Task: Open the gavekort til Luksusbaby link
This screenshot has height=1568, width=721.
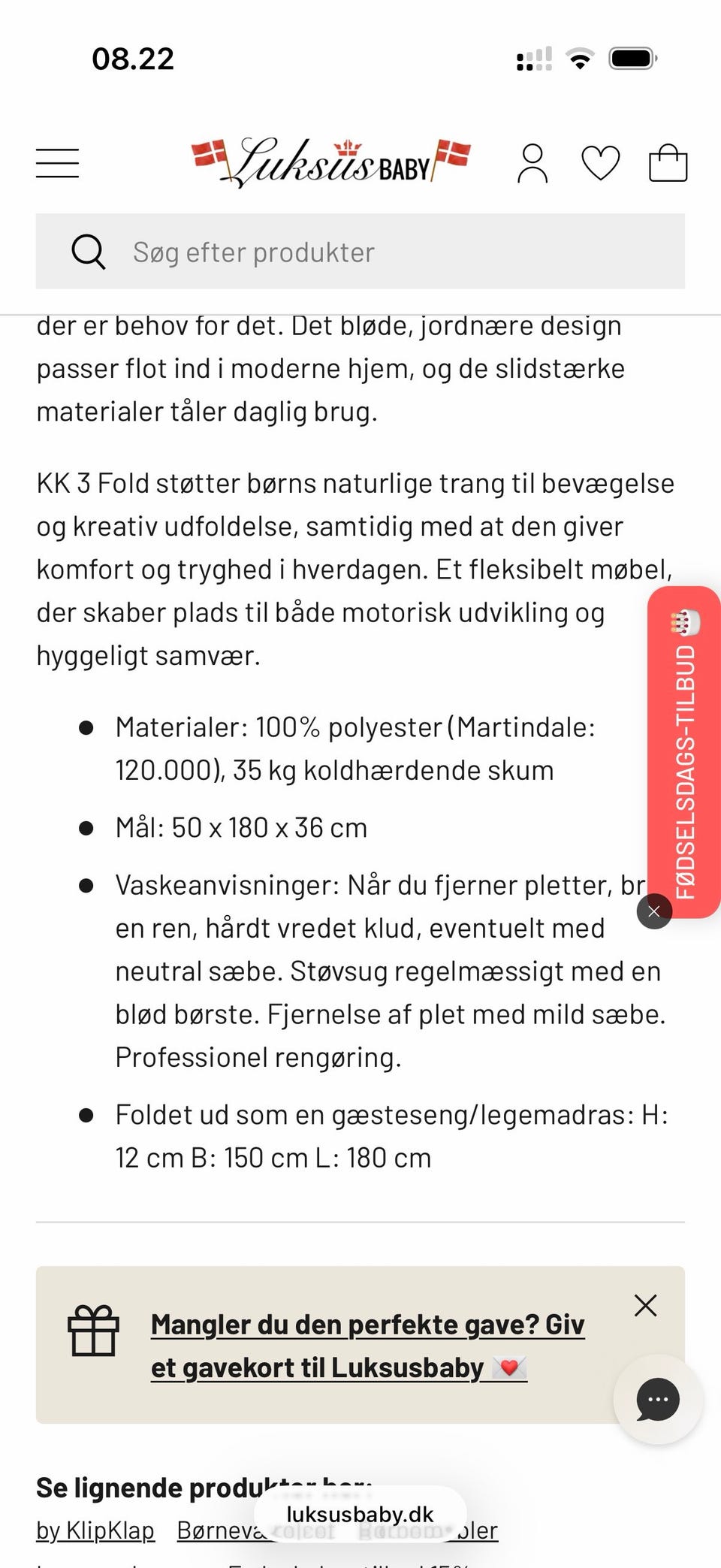Action: pos(367,1346)
